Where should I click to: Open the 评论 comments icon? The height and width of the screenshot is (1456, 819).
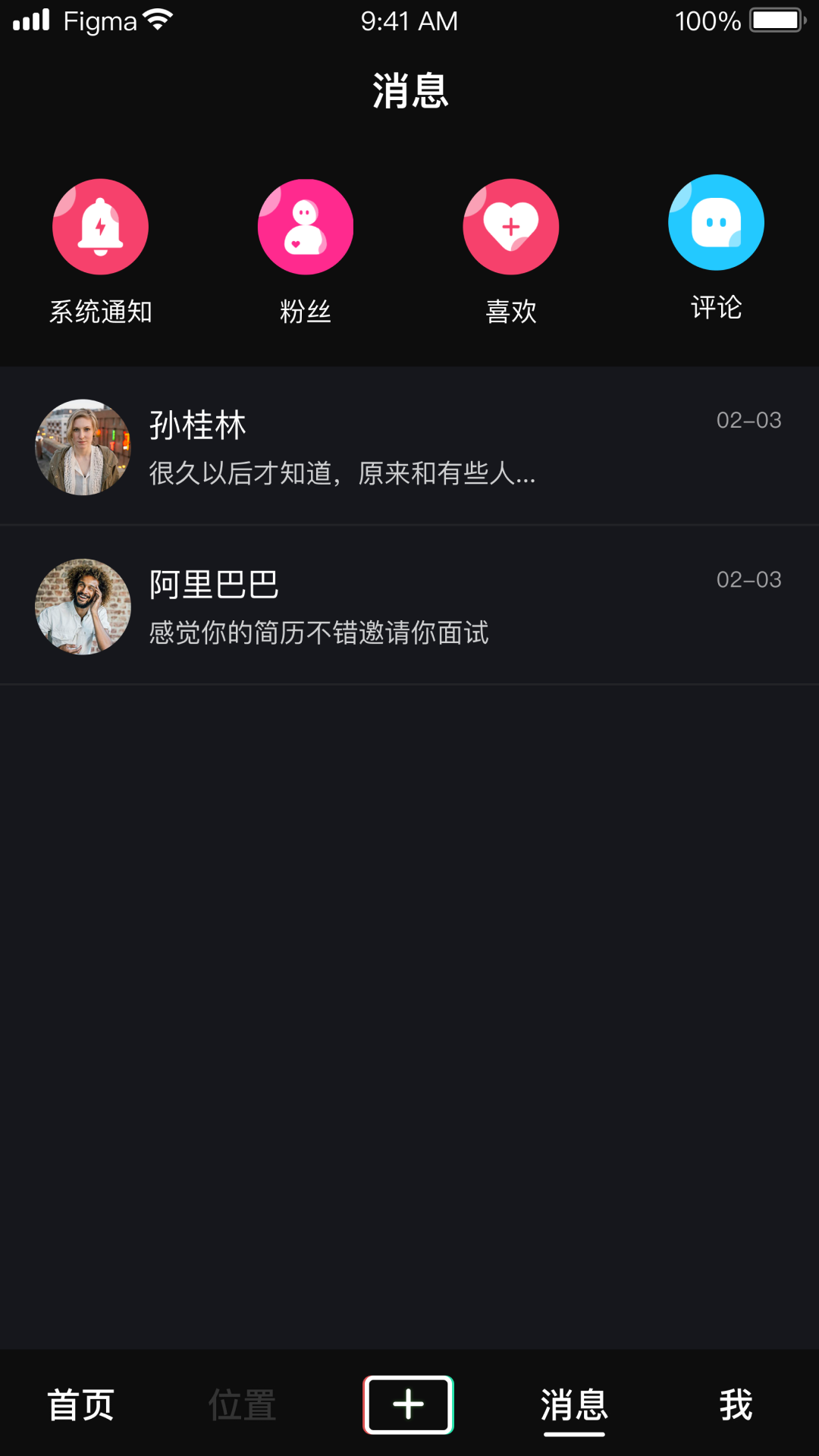715,222
